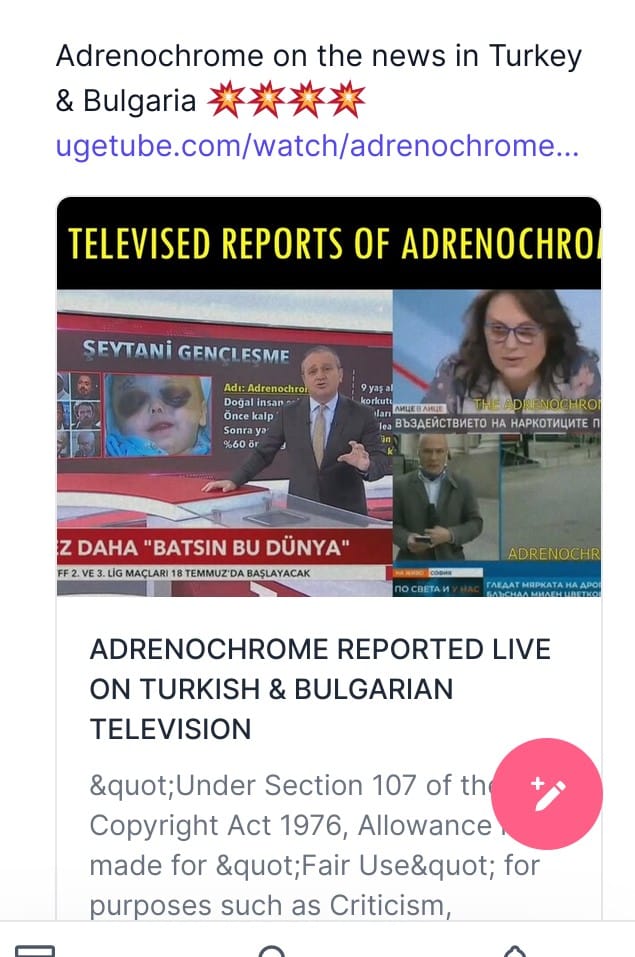Compose a new post

[x=548, y=794]
